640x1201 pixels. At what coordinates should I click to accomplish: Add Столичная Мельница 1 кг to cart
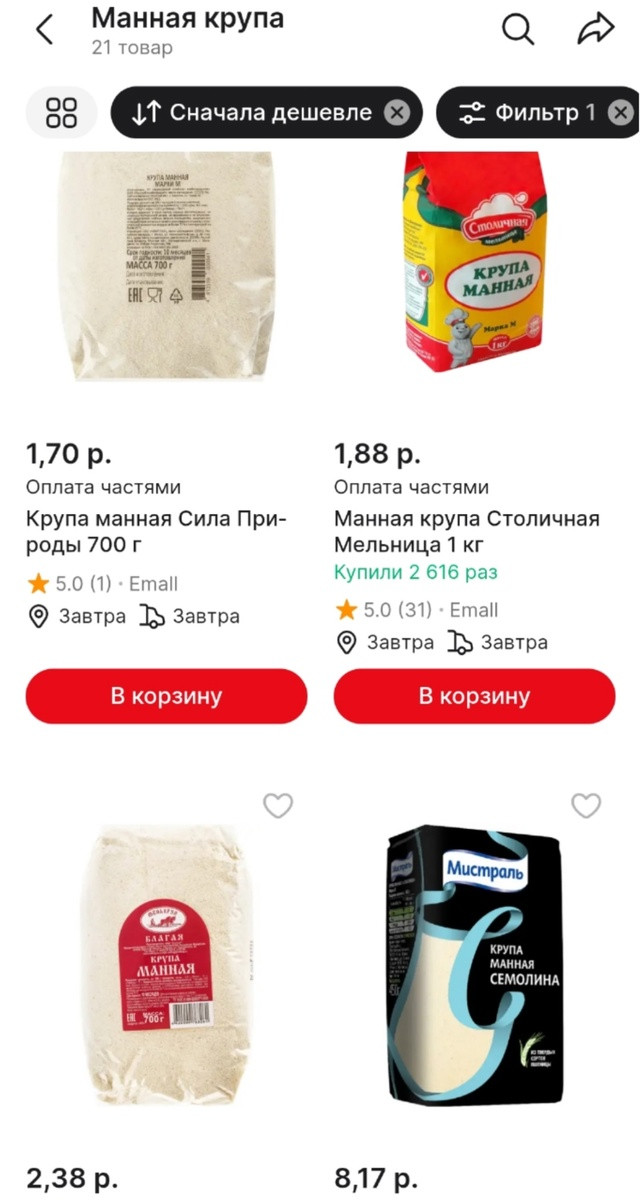[474, 696]
